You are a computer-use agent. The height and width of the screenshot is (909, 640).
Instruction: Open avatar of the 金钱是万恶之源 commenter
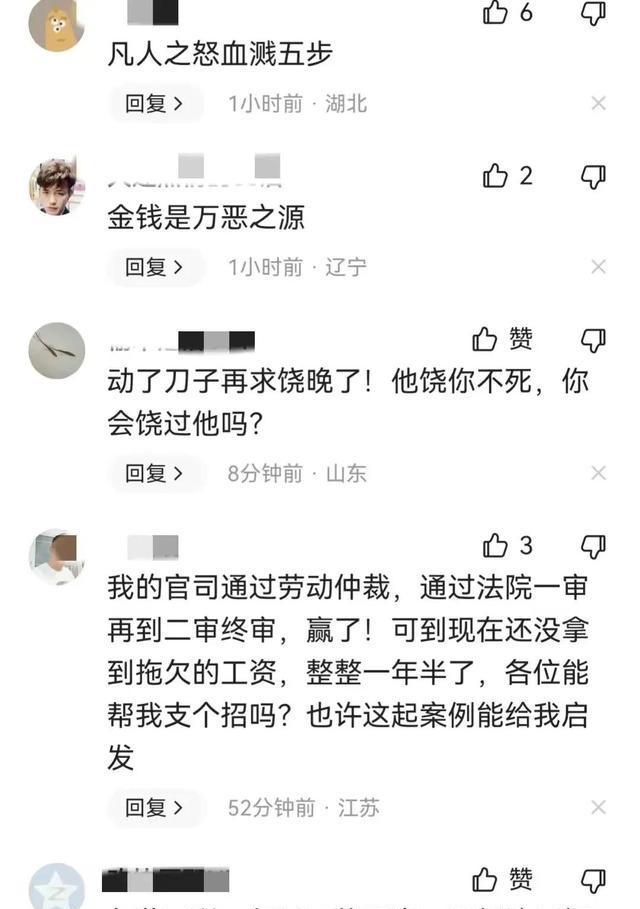[x=56, y=187]
